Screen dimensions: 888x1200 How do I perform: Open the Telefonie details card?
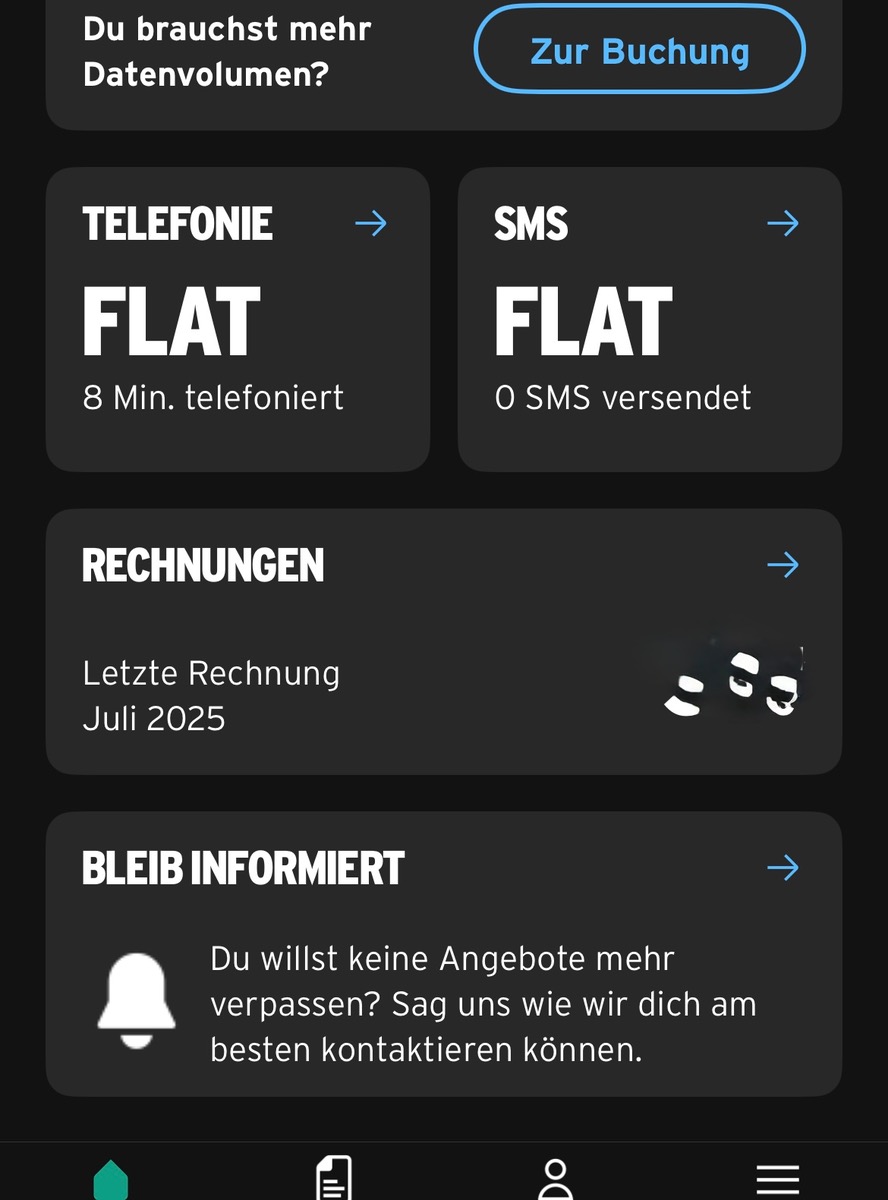pyautogui.click(x=238, y=319)
